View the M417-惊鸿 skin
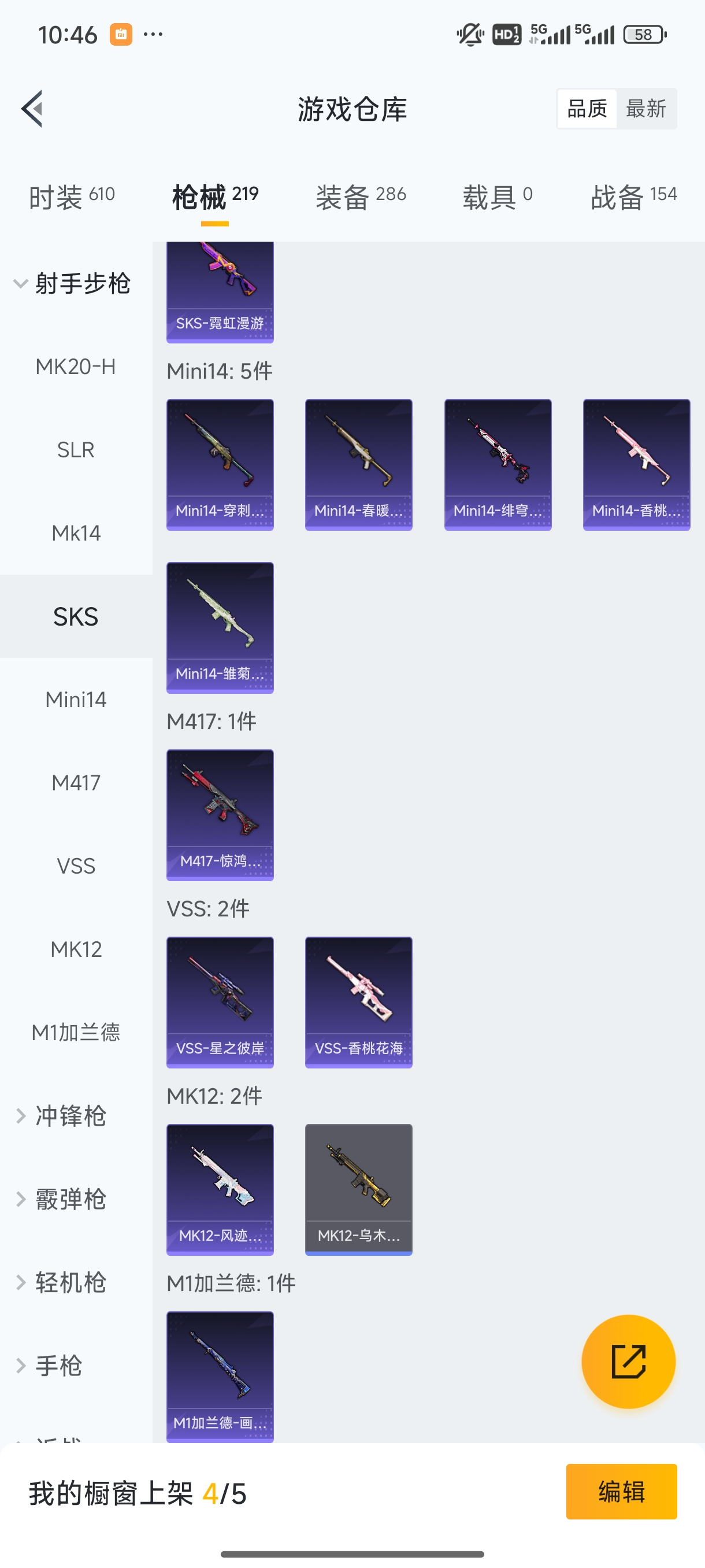 [x=220, y=815]
